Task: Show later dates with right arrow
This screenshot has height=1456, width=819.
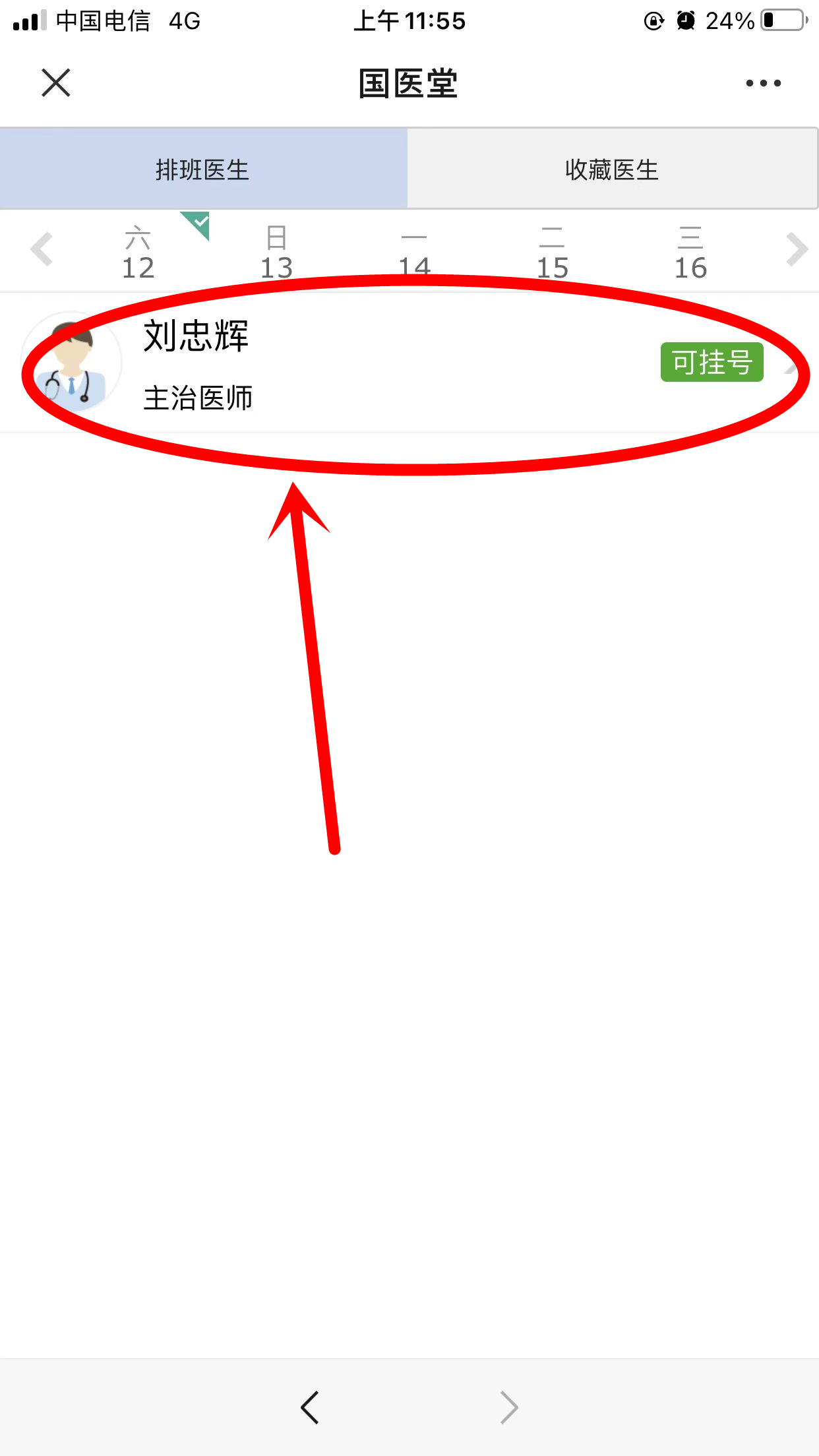Action: pyautogui.click(x=797, y=250)
